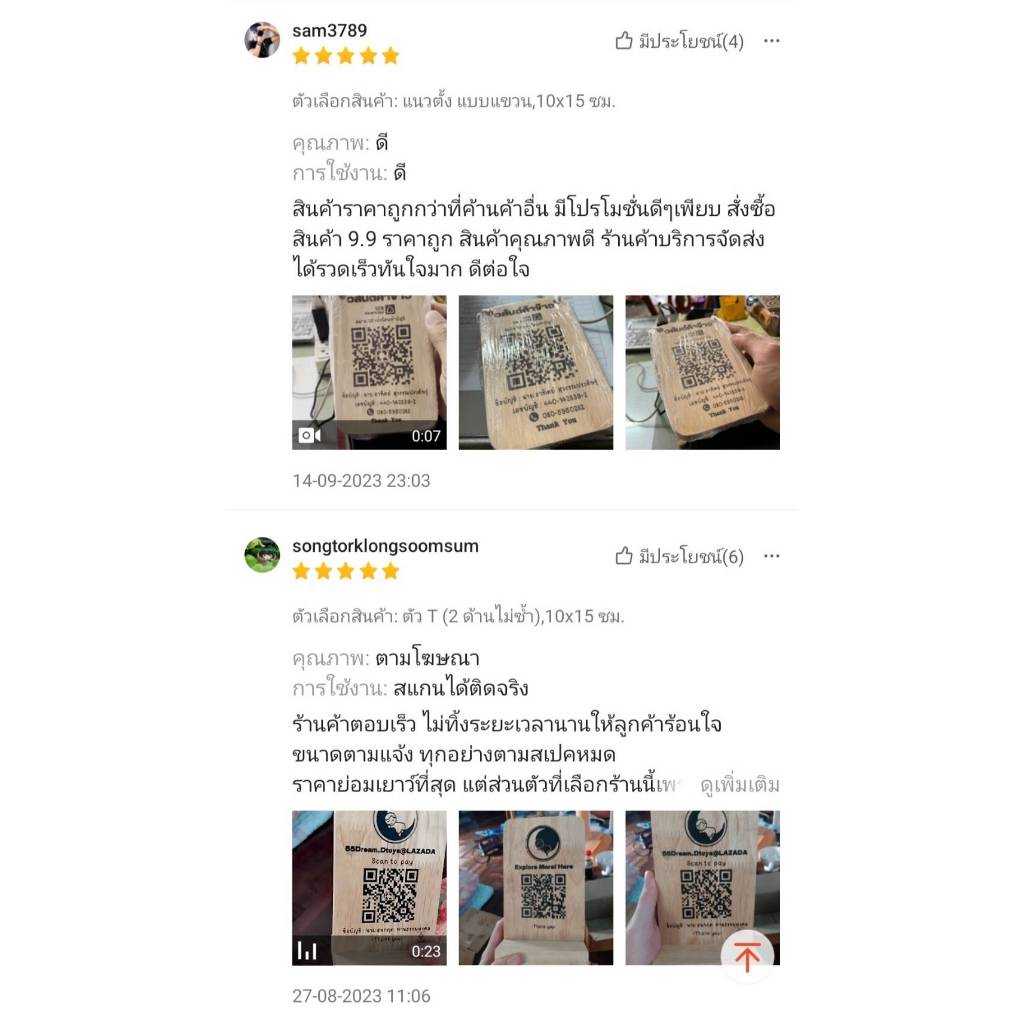Mark sam3789's review as helpful
1024x1024 pixels.
[679, 41]
